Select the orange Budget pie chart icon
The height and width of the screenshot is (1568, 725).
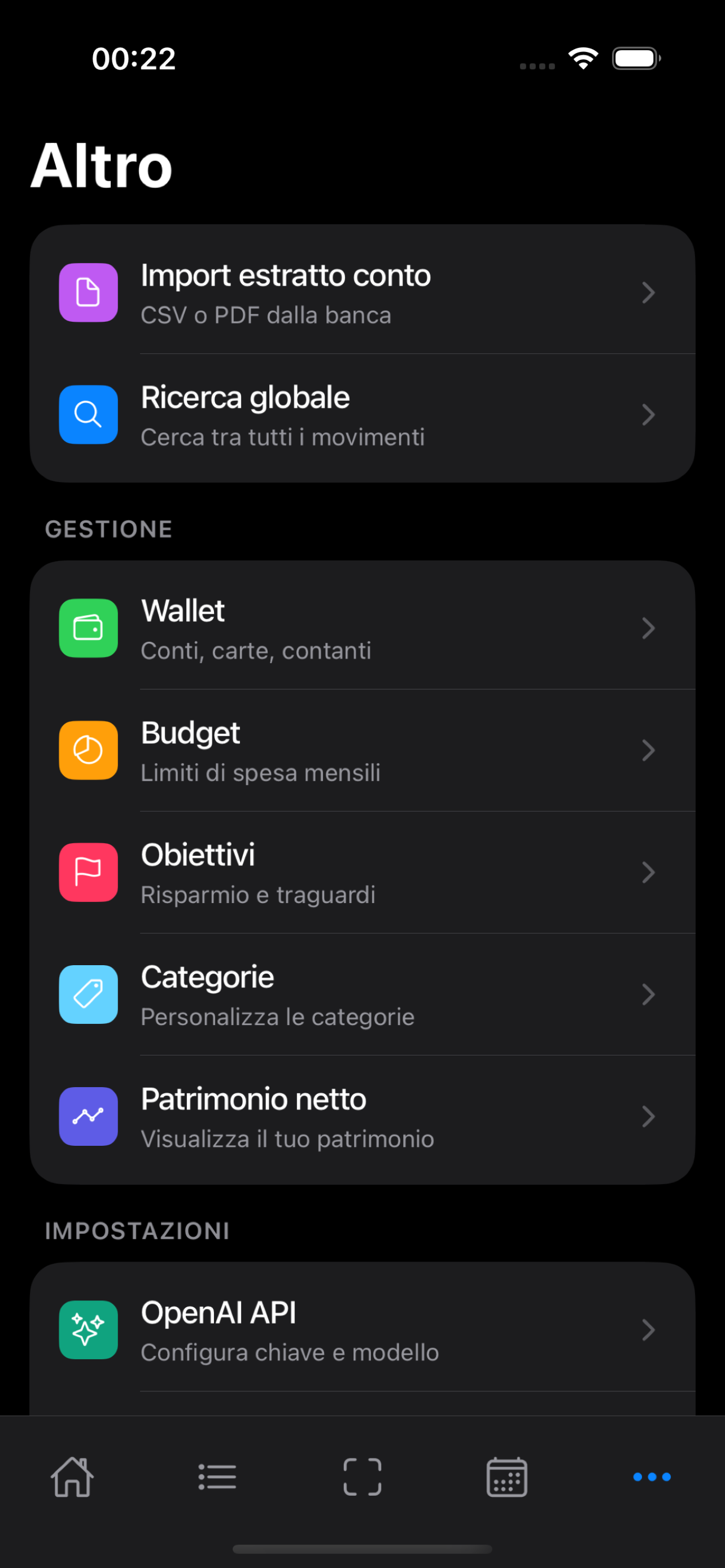click(88, 751)
